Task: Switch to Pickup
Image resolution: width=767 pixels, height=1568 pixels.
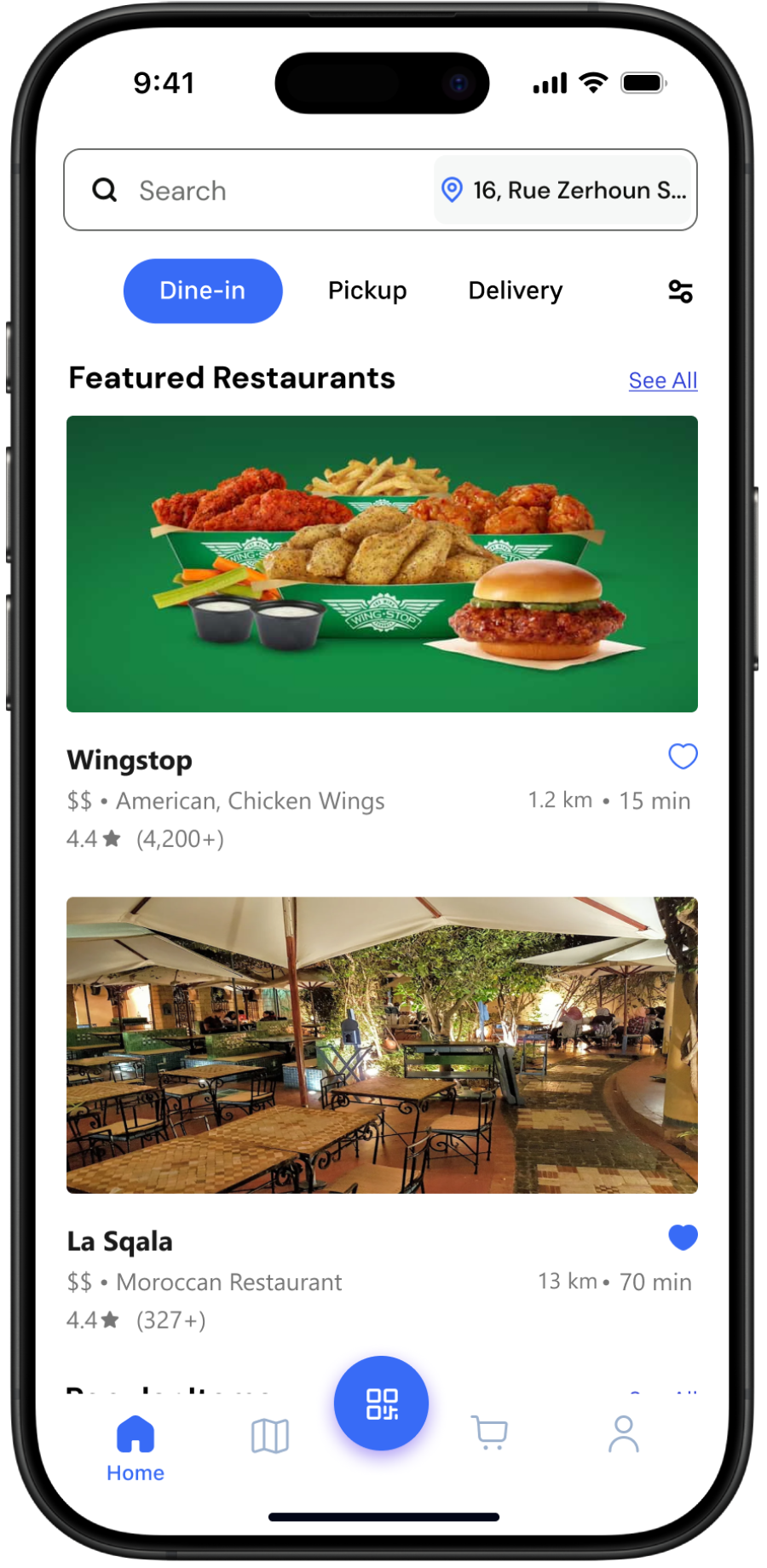Action: [367, 291]
